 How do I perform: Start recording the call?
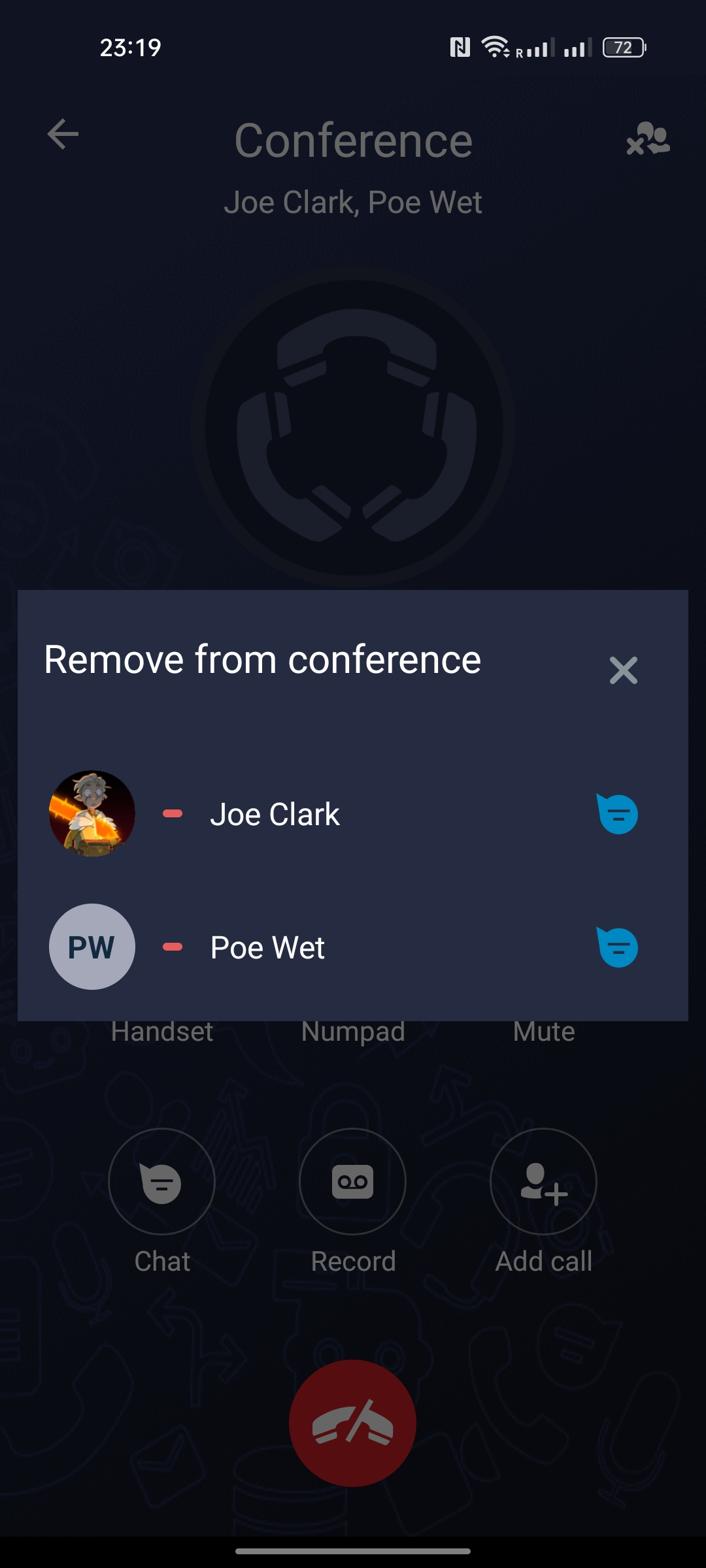(x=353, y=1182)
